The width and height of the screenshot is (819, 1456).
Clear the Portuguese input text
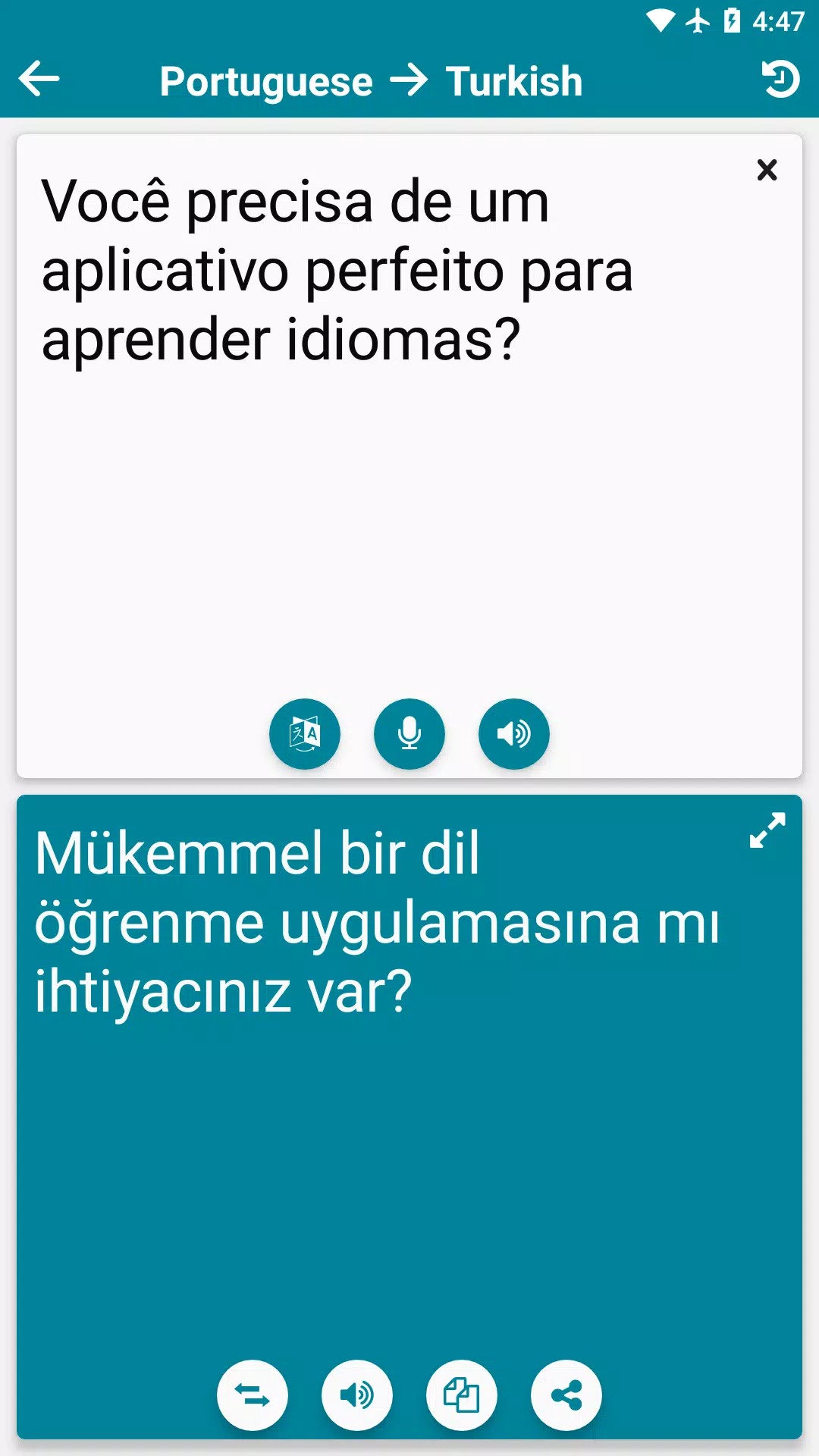(767, 170)
